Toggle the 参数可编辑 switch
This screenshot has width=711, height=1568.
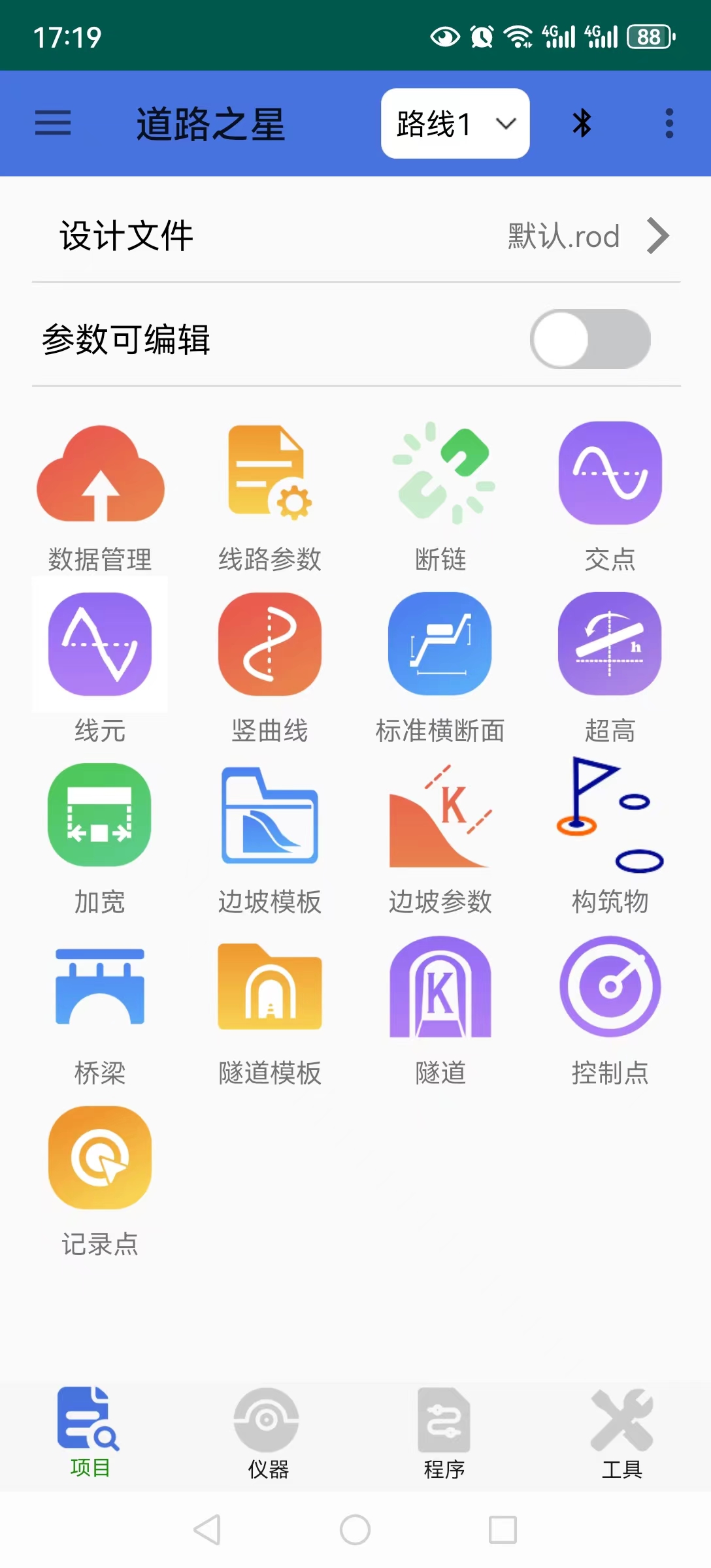pos(590,339)
